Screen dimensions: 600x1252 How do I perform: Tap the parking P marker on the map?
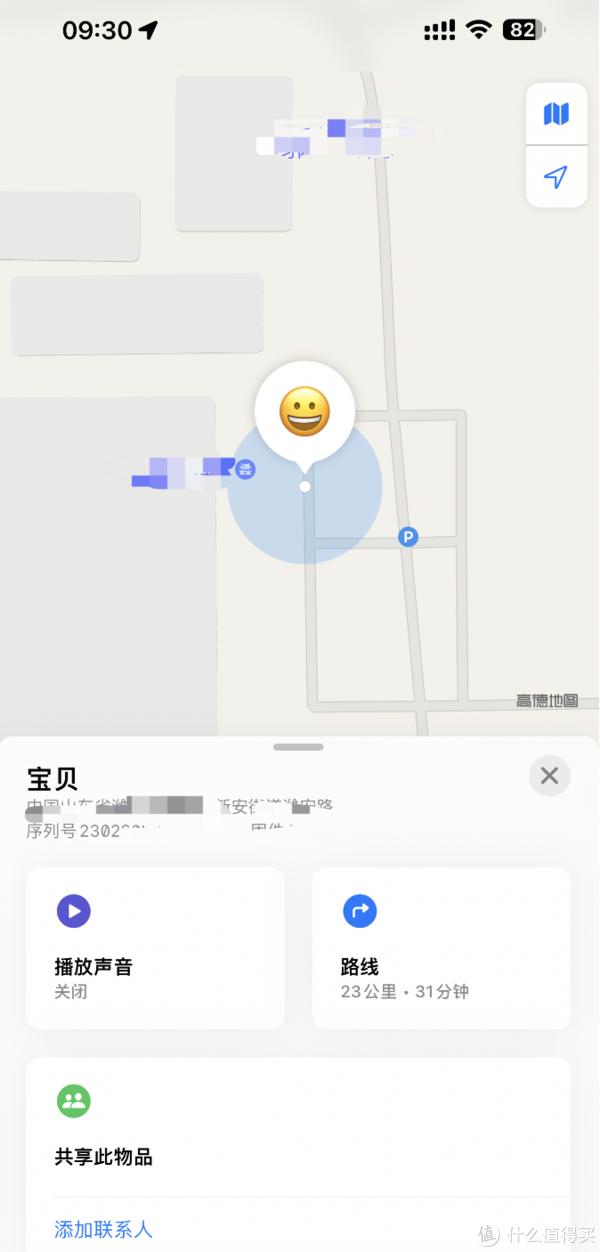pyautogui.click(x=407, y=537)
